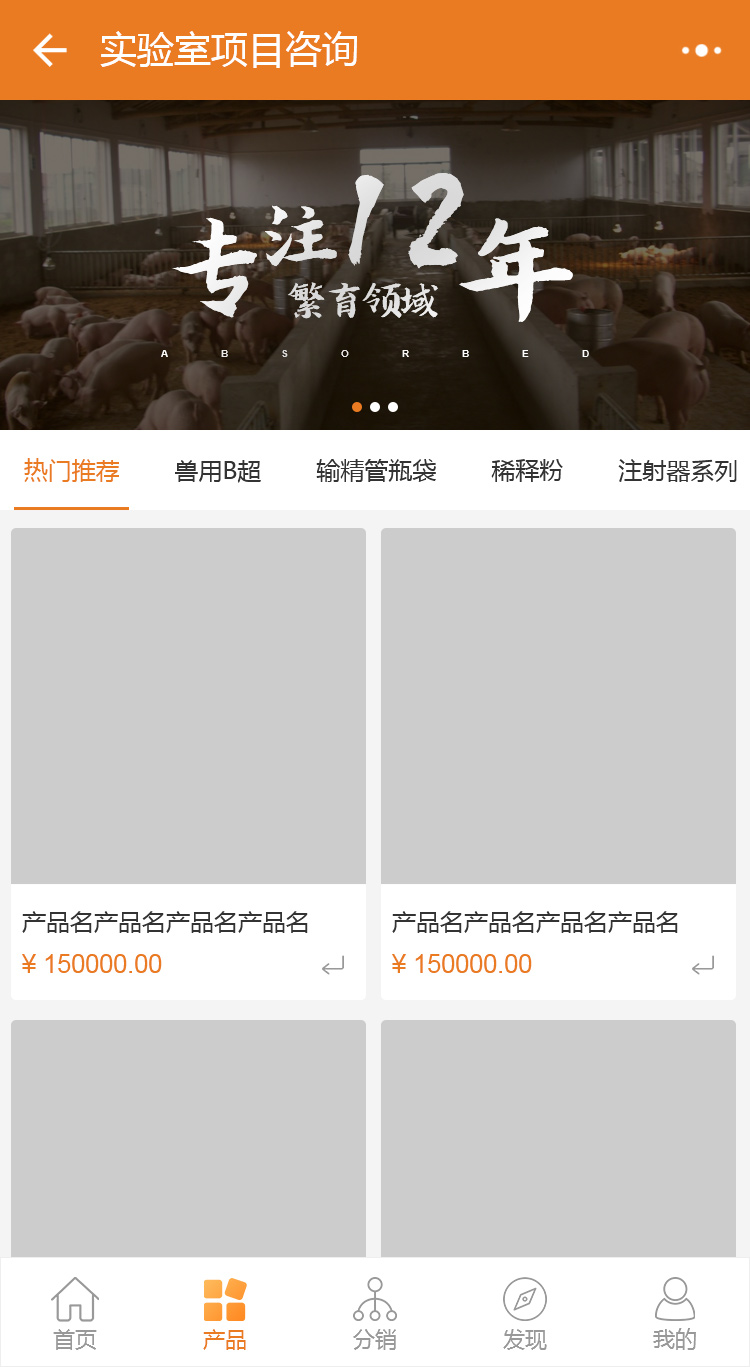Switch to the 注射器系列 tab
Screen dimensions: 750x1367
coord(677,471)
